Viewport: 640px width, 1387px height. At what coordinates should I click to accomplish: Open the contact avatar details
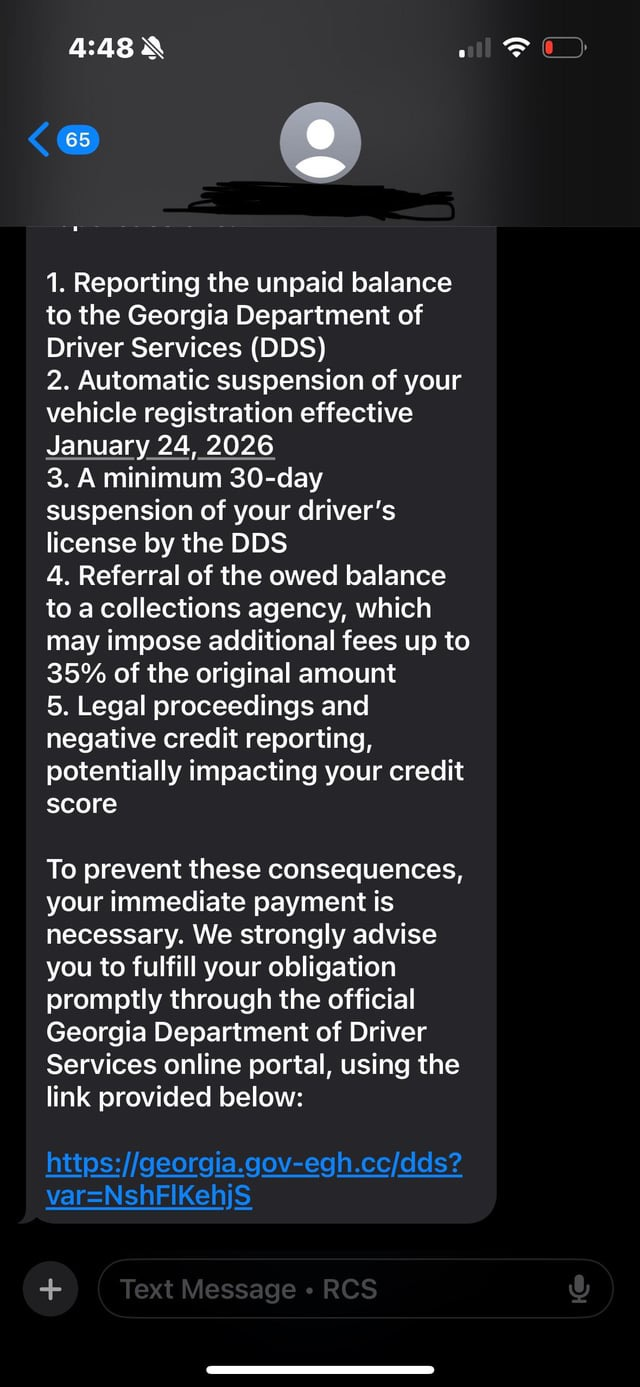click(320, 143)
